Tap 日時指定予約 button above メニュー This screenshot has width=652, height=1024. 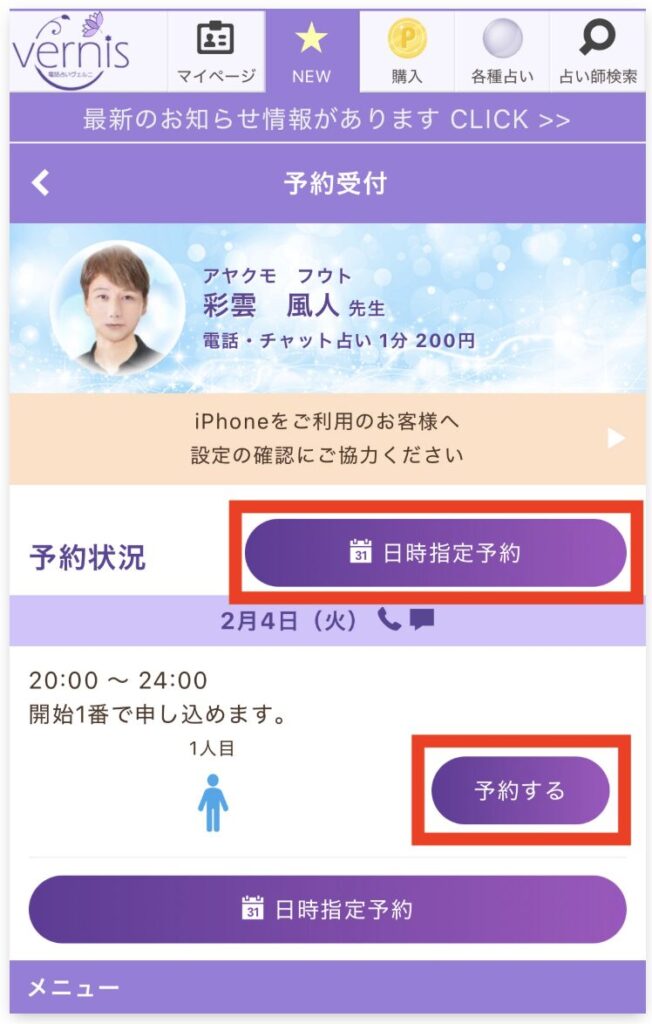click(x=327, y=909)
